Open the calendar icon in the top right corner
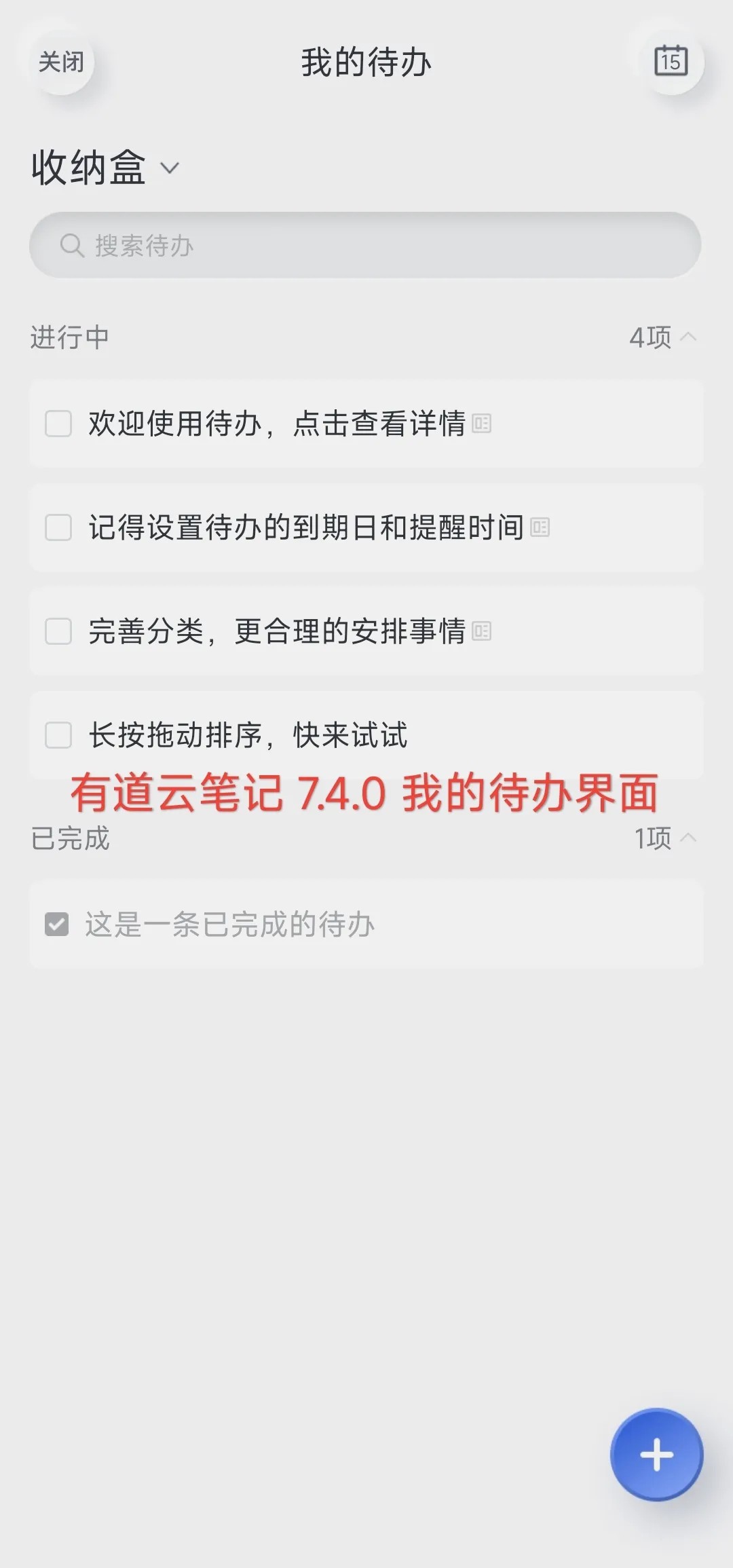The image size is (733, 1568). click(x=671, y=61)
